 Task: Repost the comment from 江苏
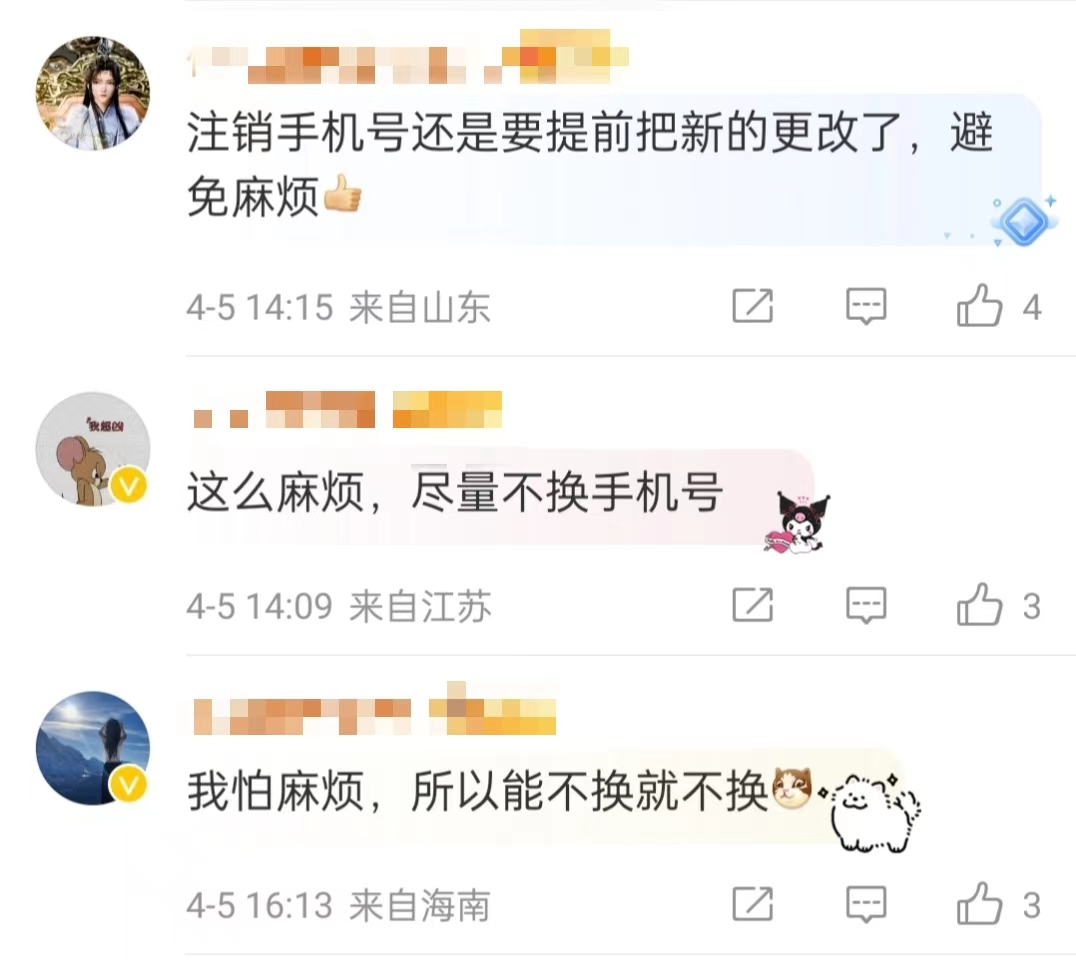(753, 605)
